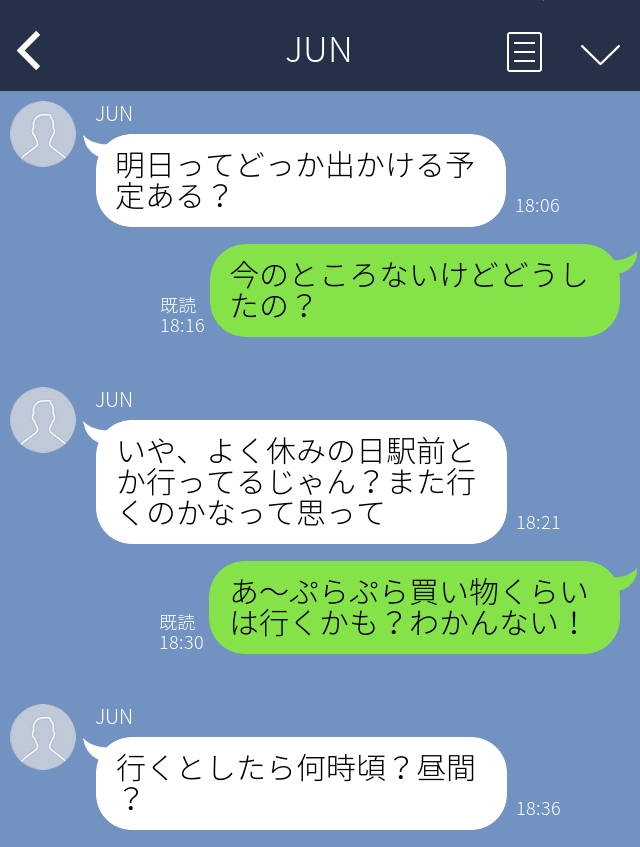Open the notes icon in the header
Viewport: 640px width, 847px height.
524,52
